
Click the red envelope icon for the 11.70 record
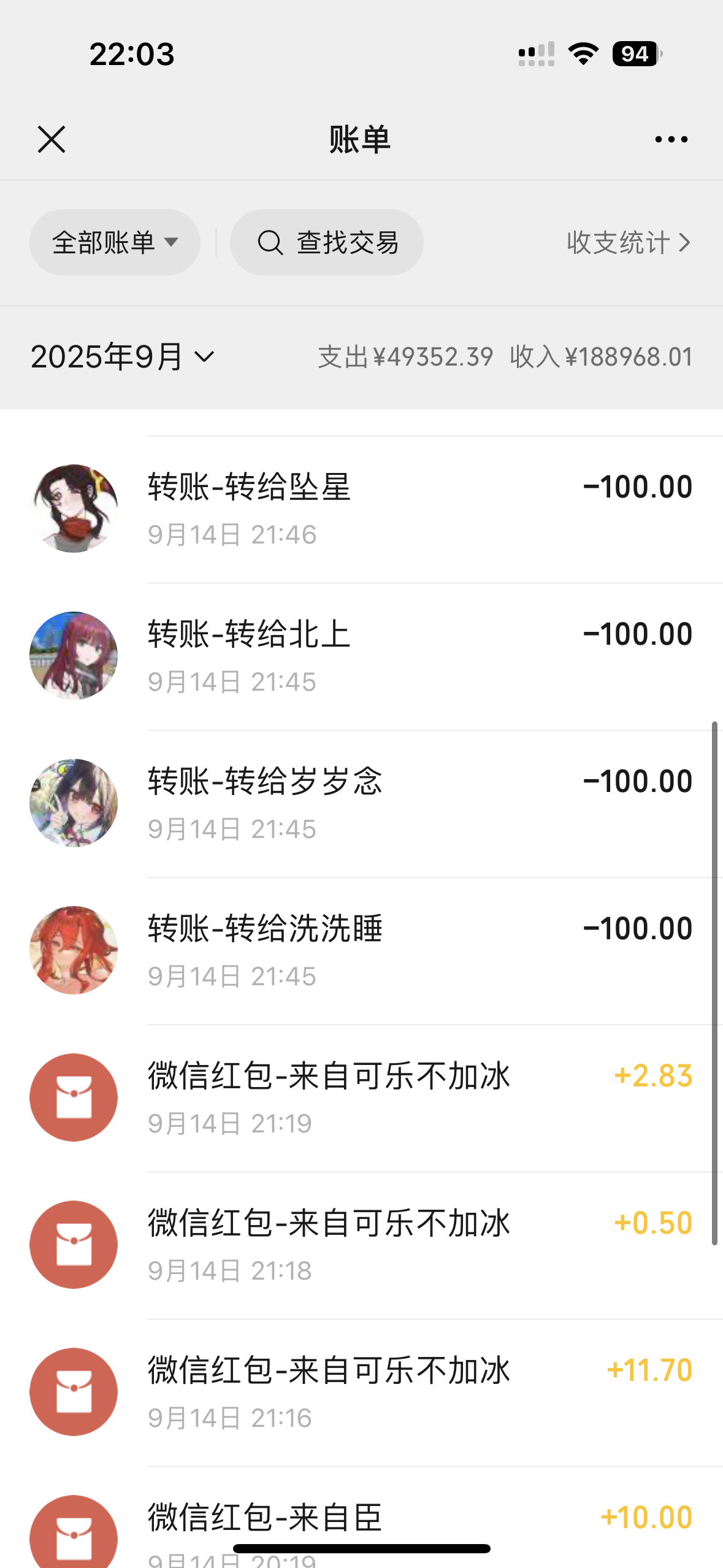[x=72, y=1391]
